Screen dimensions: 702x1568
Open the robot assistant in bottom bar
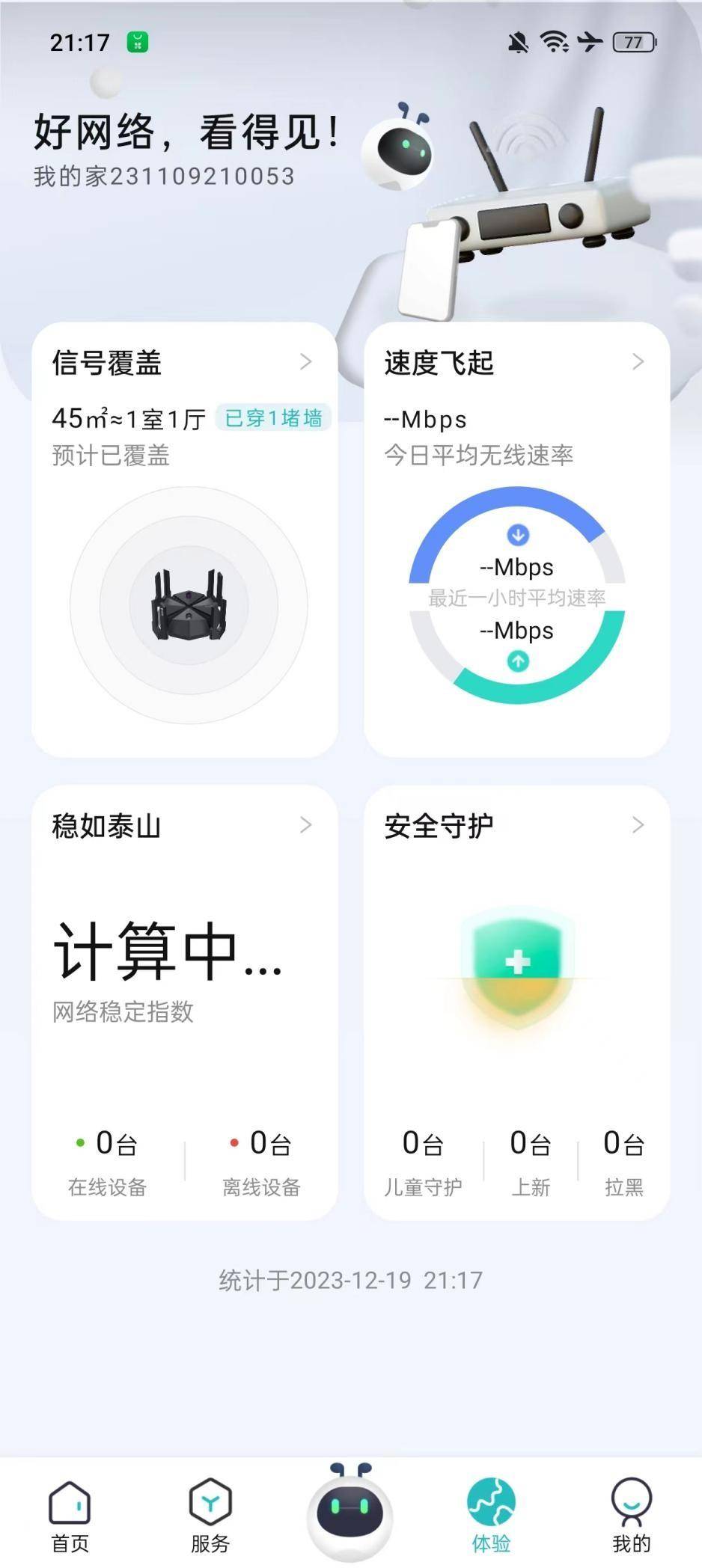pyautogui.click(x=350, y=1511)
